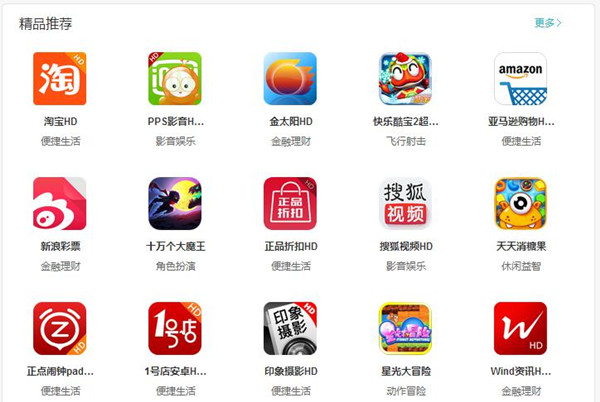This screenshot has width=600, height=402.
Task: Open 正品折扣HD shopping app
Action: pos(291,204)
